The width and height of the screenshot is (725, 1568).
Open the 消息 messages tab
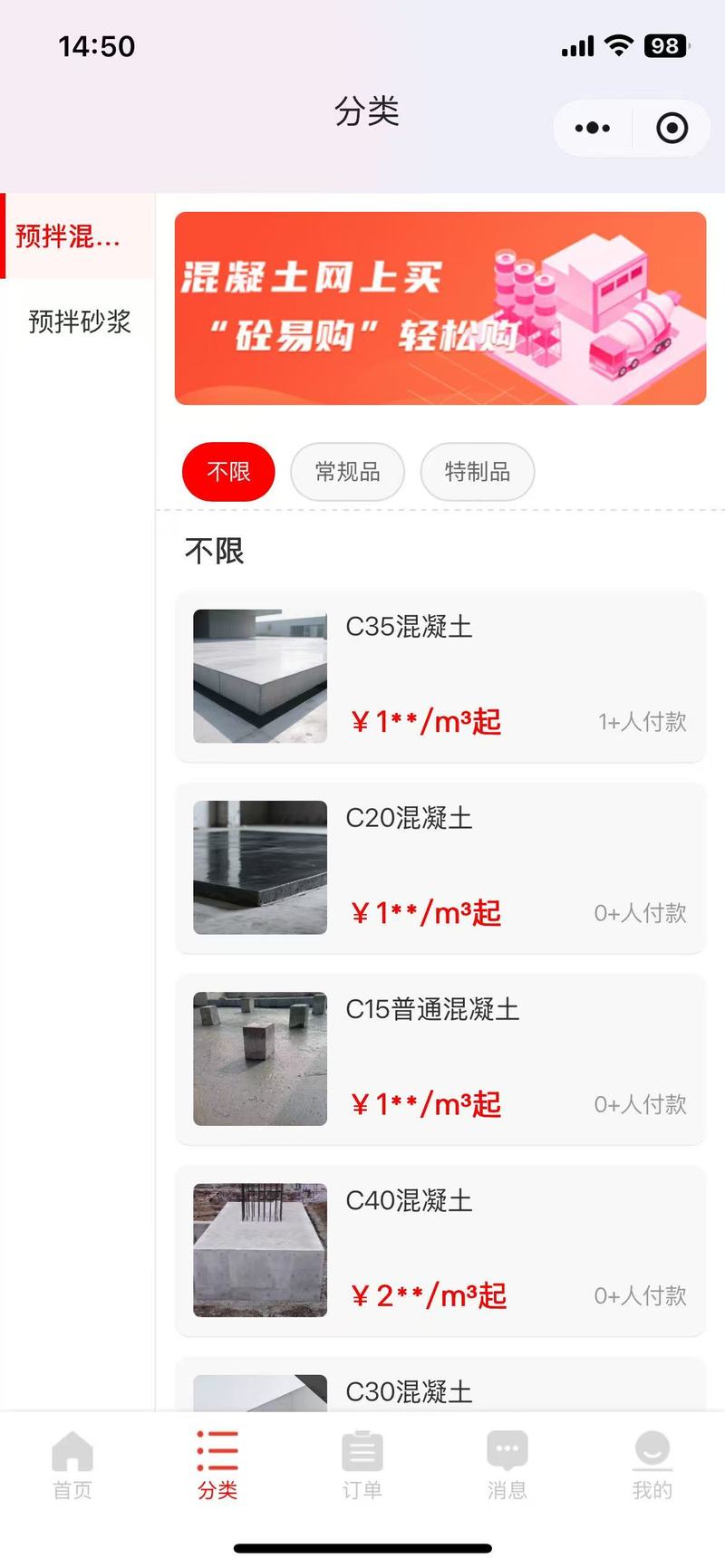(507, 1465)
